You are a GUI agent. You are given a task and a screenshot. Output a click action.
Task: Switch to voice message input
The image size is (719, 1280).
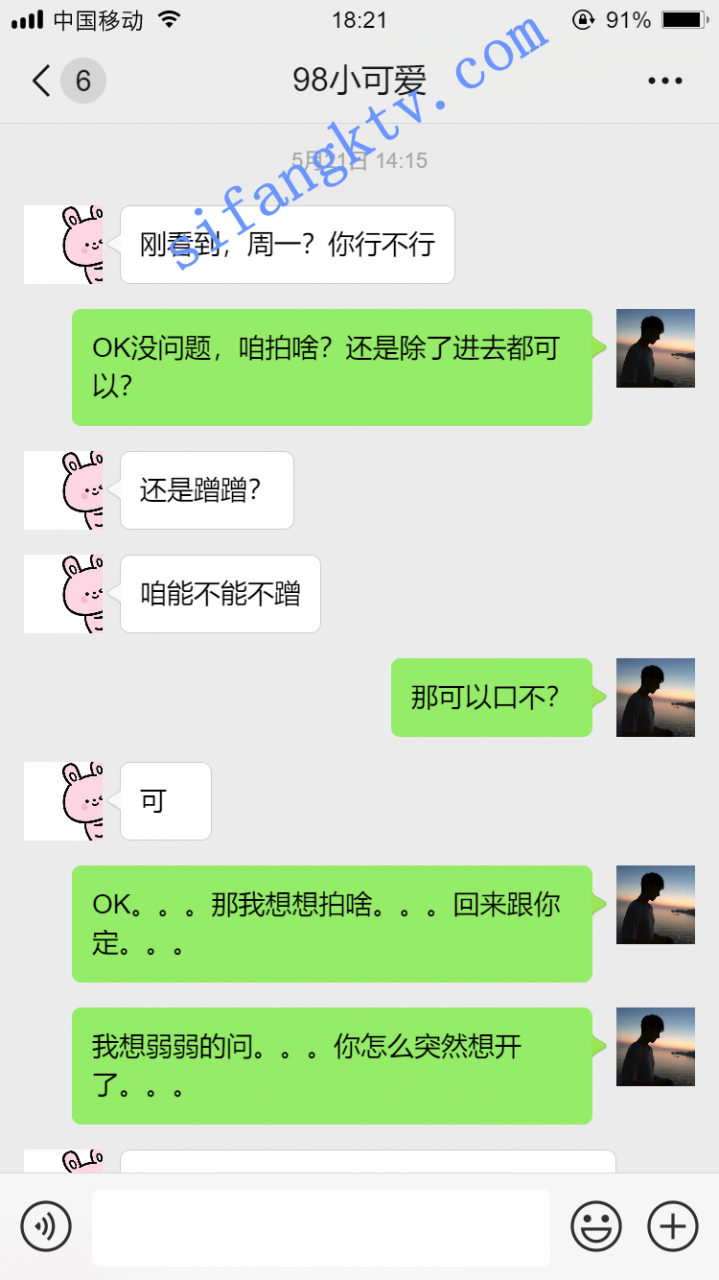[46, 1225]
